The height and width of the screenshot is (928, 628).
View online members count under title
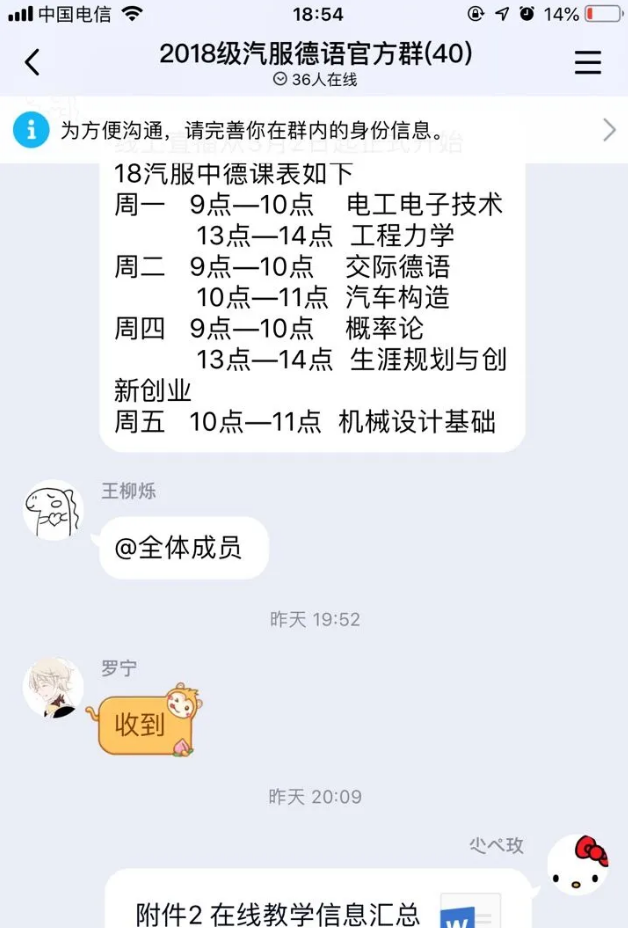point(315,80)
